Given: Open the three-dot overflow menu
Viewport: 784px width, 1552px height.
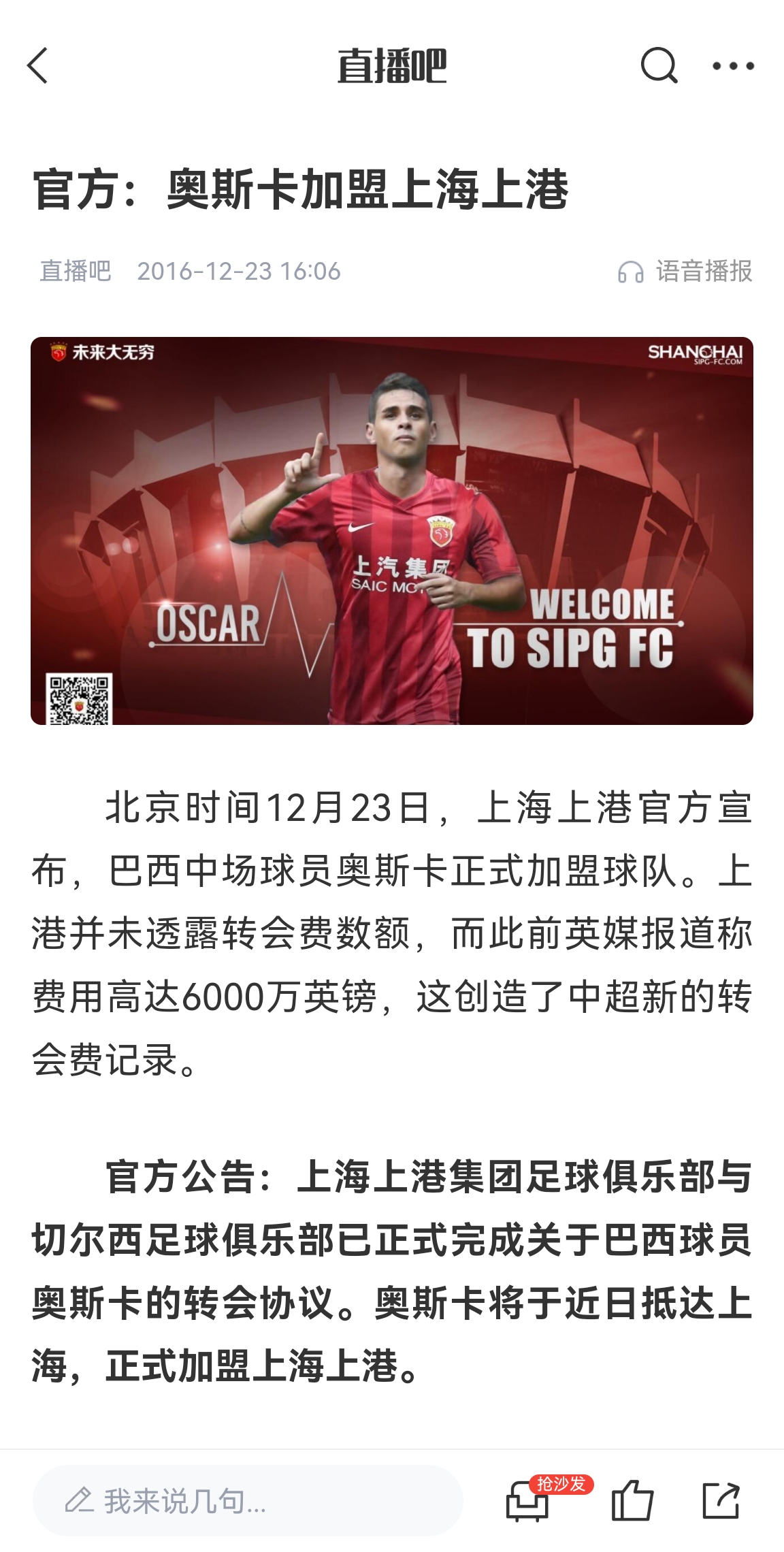Looking at the screenshot, I should (733, 66).
